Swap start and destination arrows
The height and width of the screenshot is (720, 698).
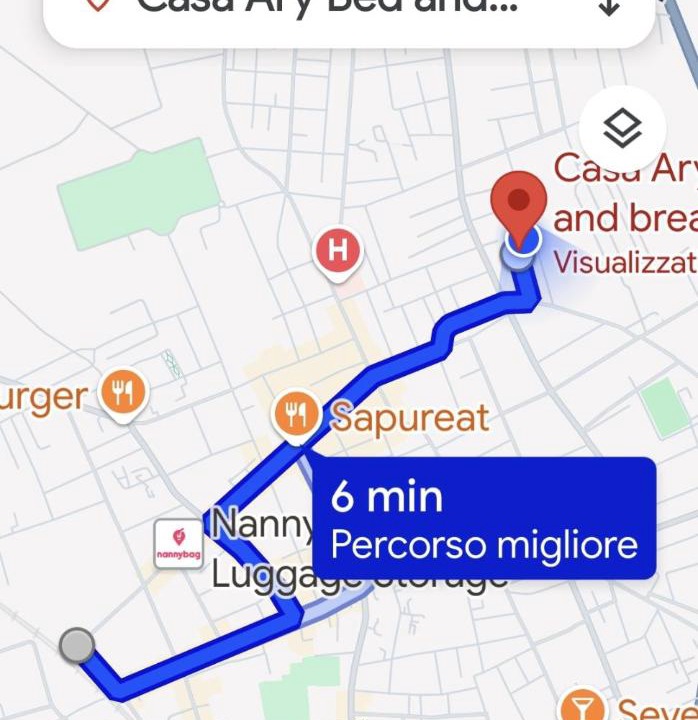609,6
